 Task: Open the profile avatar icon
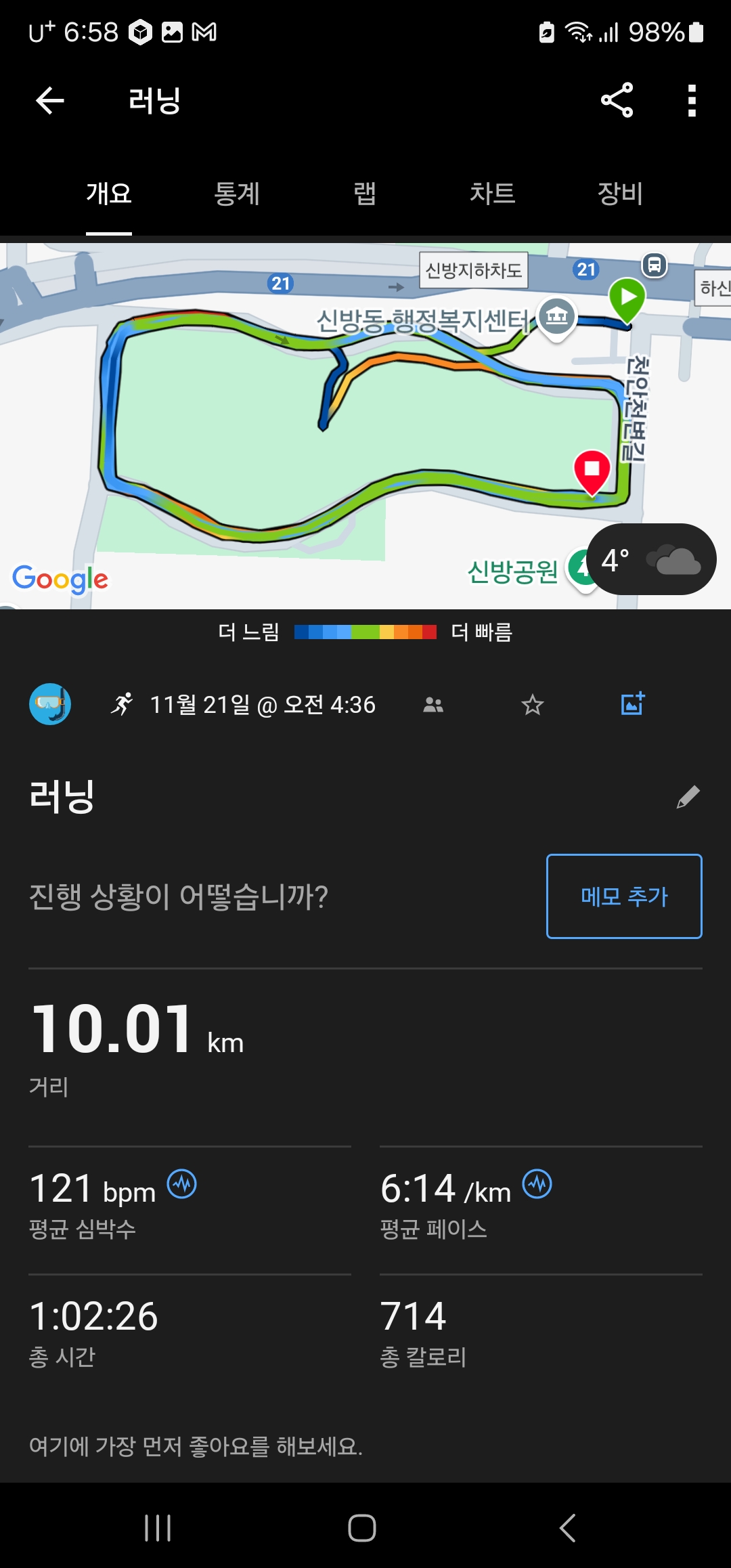[50, 704]
